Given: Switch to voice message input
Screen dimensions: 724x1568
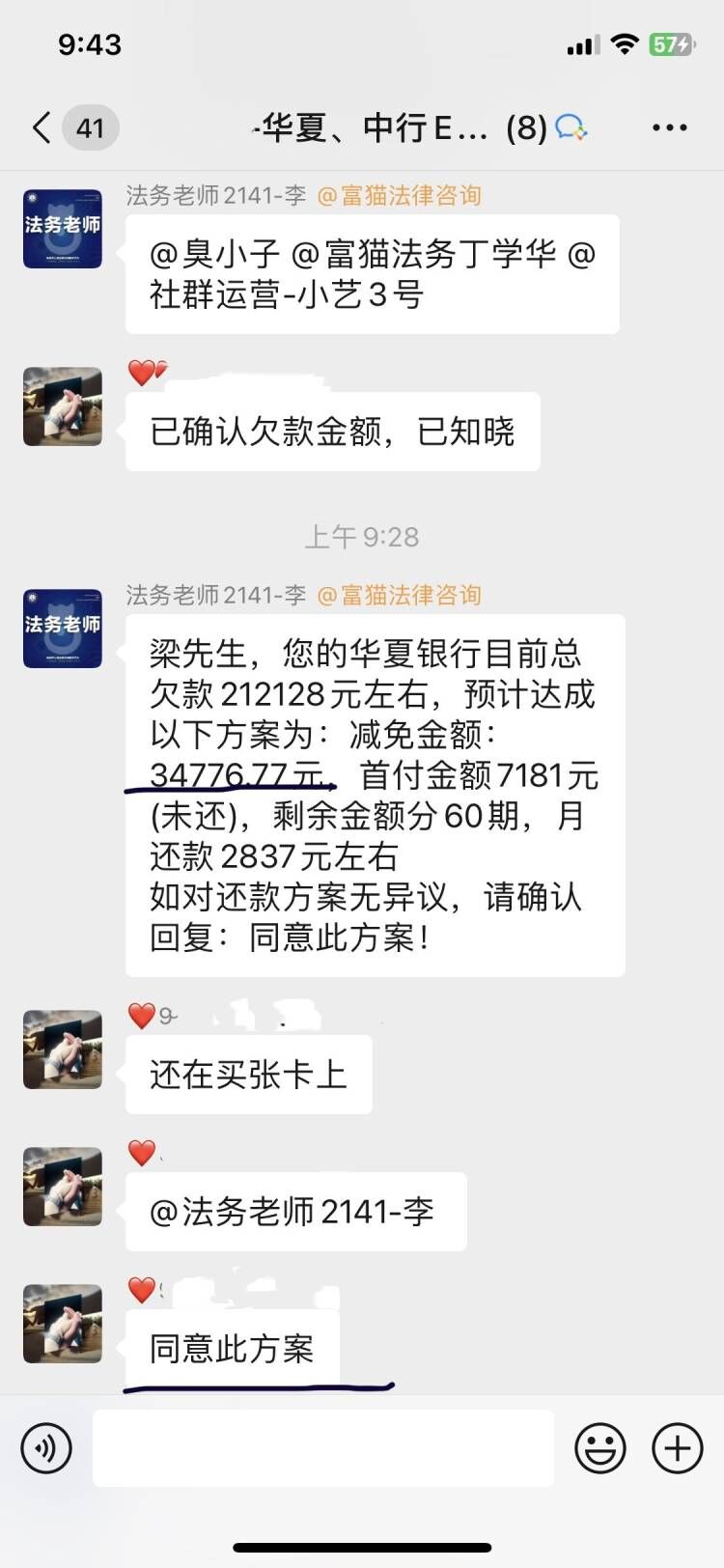Looking at the screenshot, I should coord(46,1448).
